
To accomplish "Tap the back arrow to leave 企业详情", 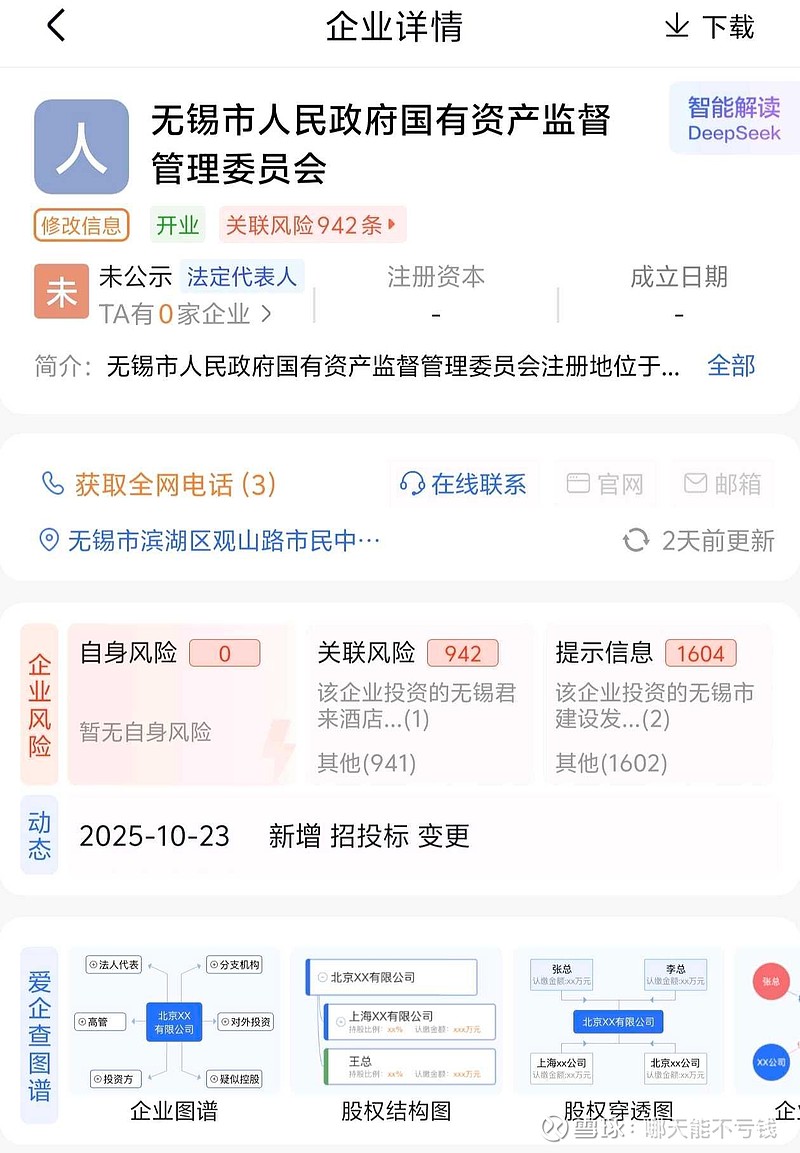I will [55, 26].
